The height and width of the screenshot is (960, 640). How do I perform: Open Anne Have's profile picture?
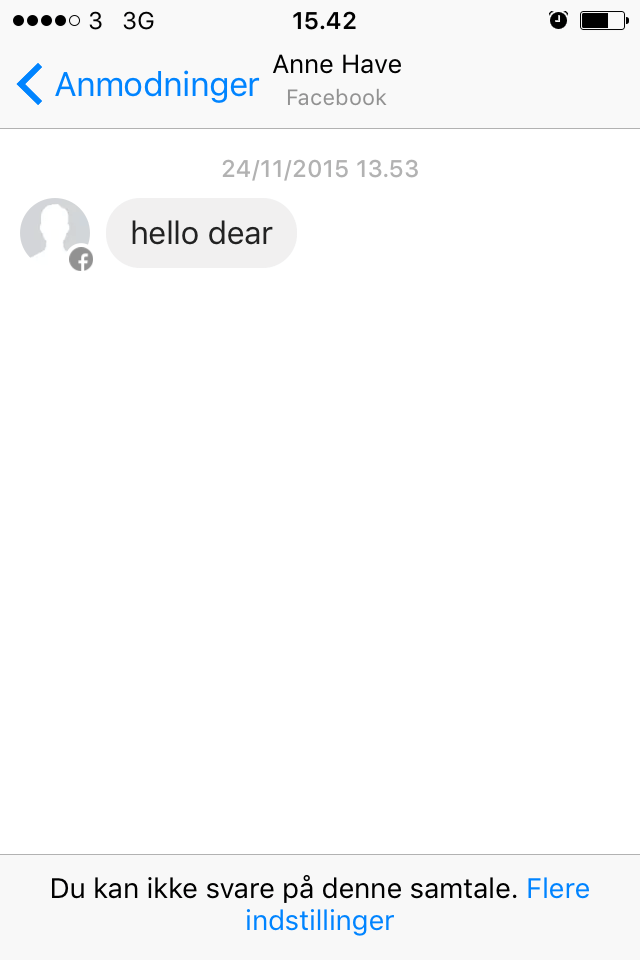pos(55,232)
